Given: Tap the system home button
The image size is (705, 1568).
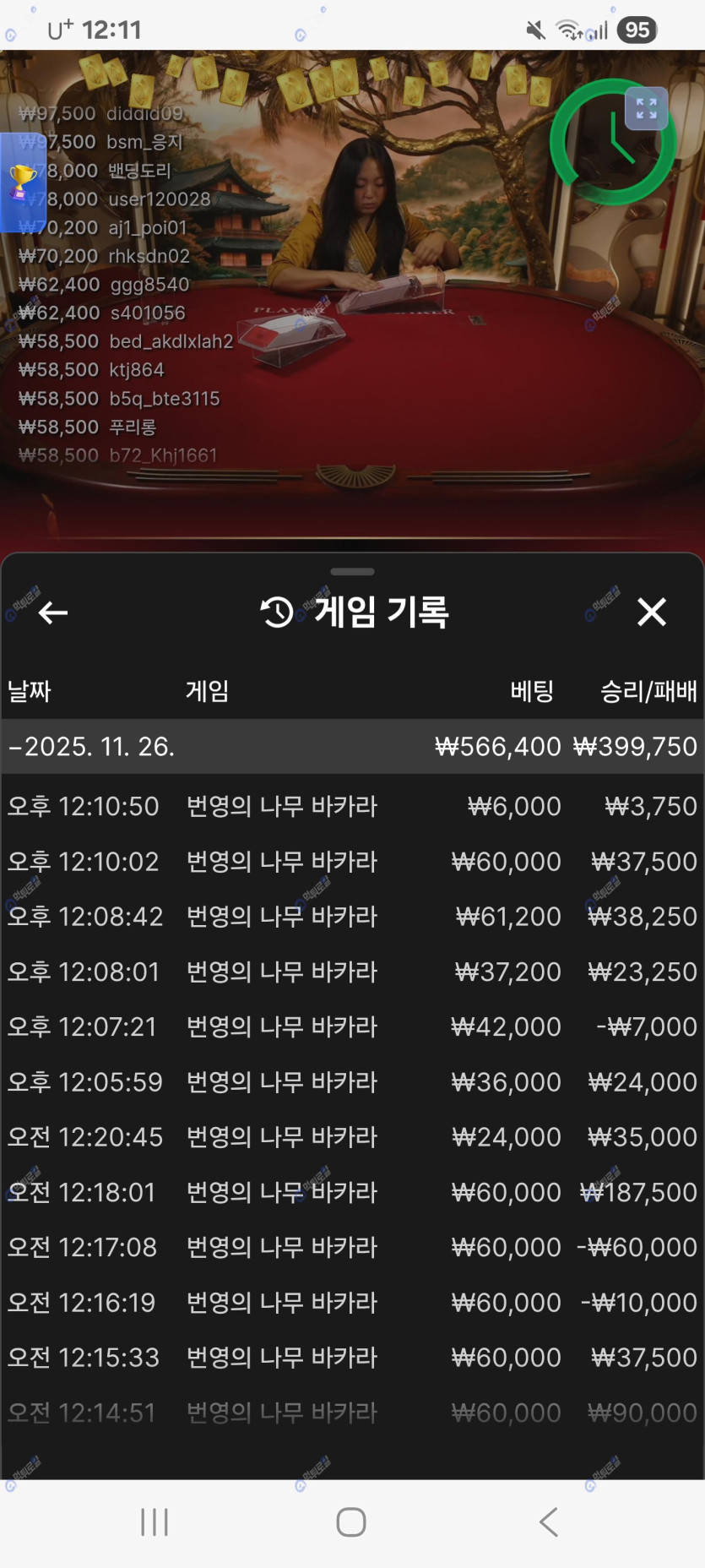Looking at the screenshot, I should point(351,1522).
